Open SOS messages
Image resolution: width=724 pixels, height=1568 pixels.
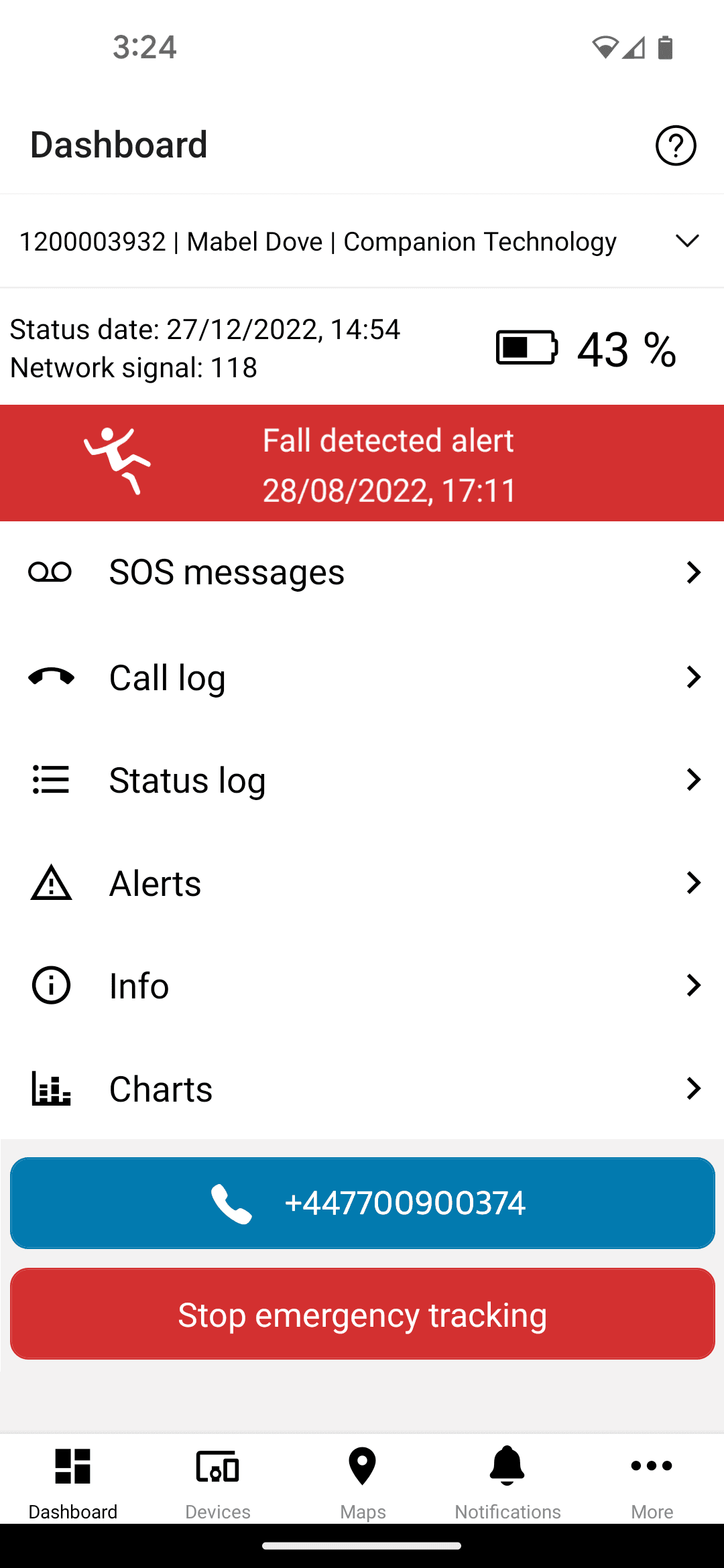362,572
